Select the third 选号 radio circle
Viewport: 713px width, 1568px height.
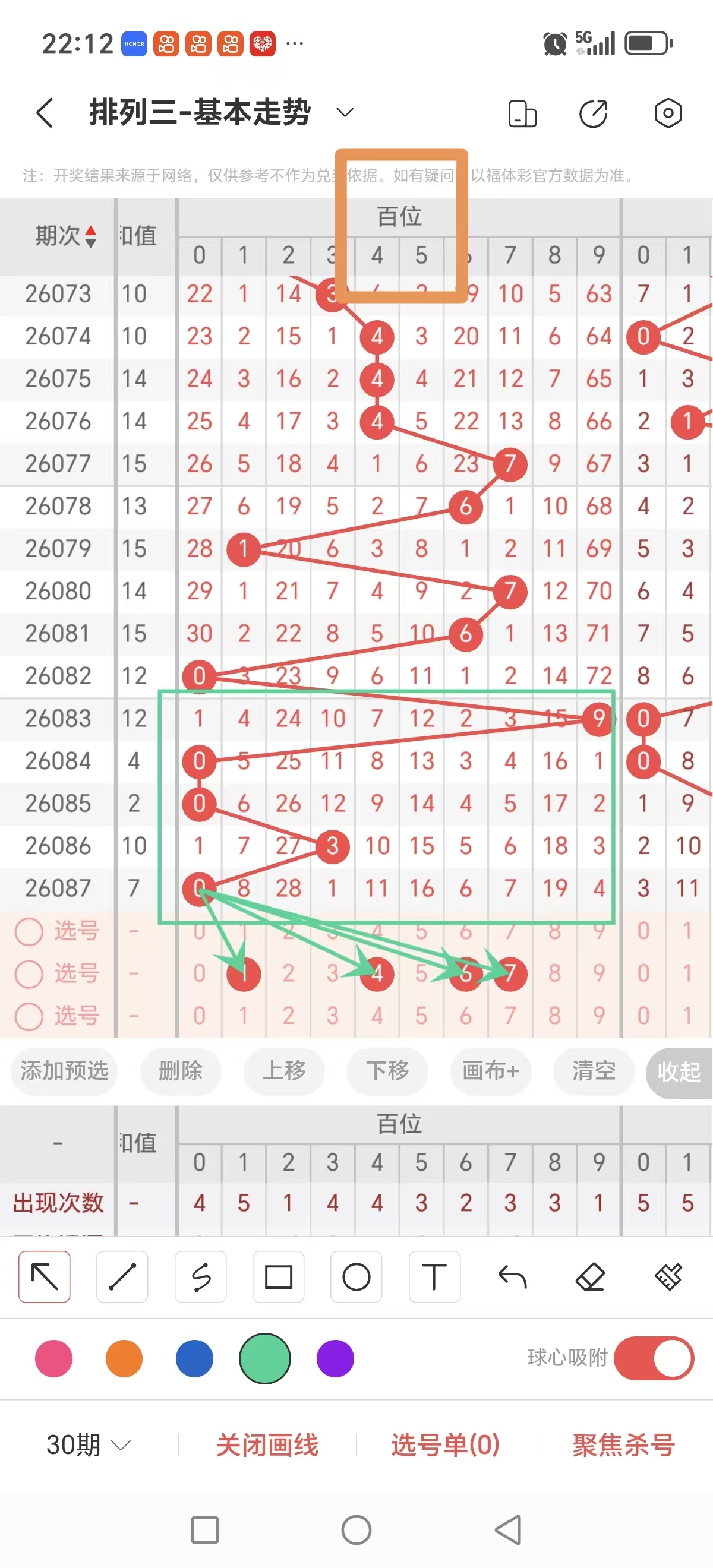pos(29,1015)
